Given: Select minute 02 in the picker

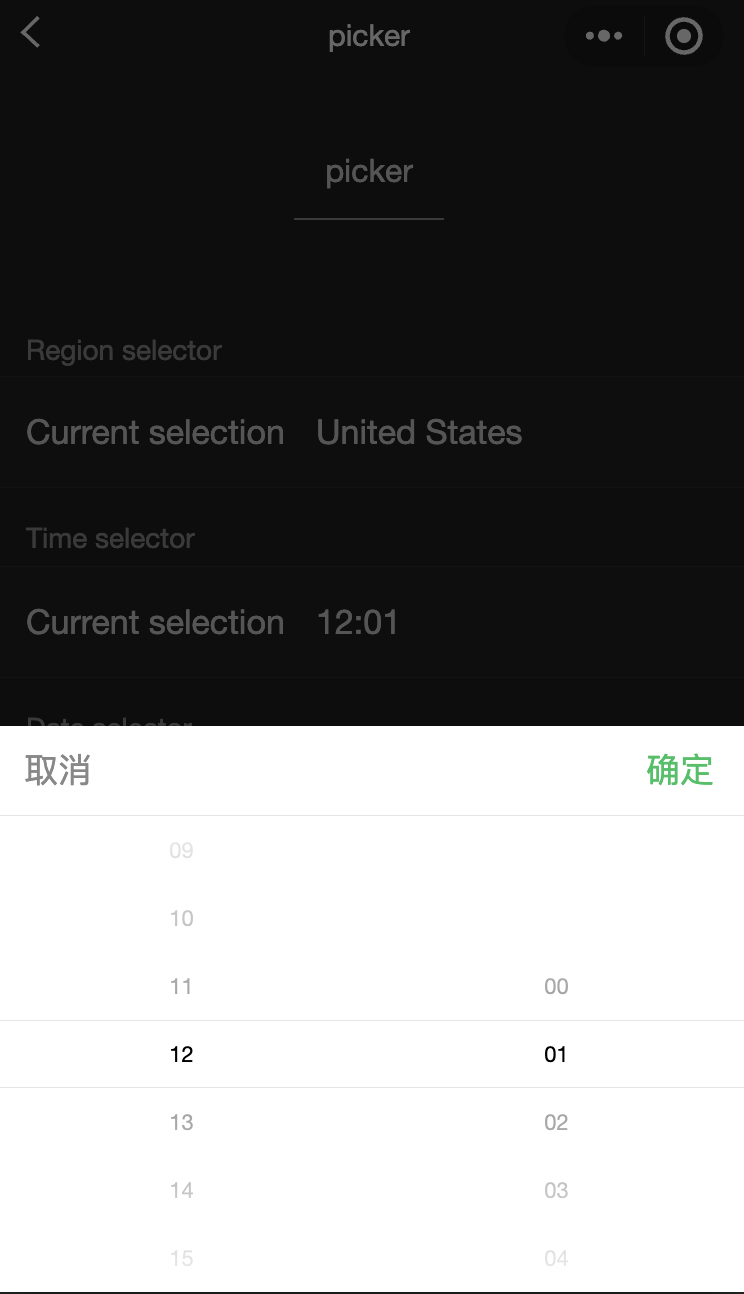Looking at the screenshot, I should pyautogui.click(x=556, y=1122).
